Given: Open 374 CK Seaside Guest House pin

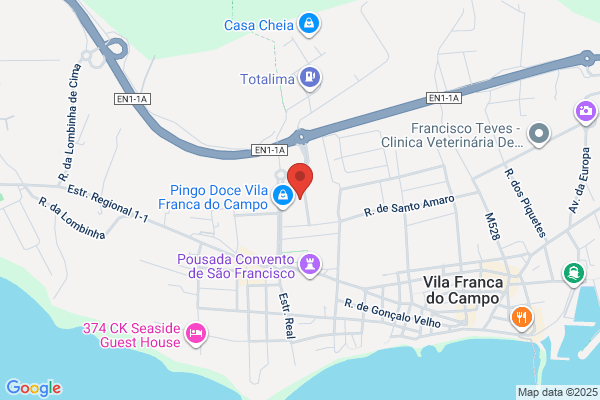Looking at the screenshot, I should point(196,335).
